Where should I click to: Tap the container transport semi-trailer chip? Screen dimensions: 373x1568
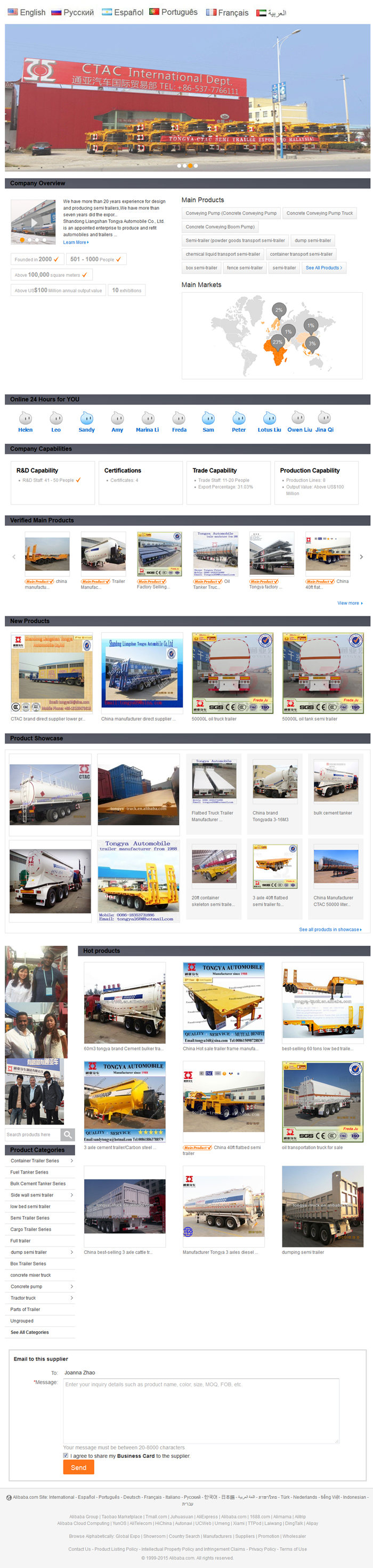[301, 254]
